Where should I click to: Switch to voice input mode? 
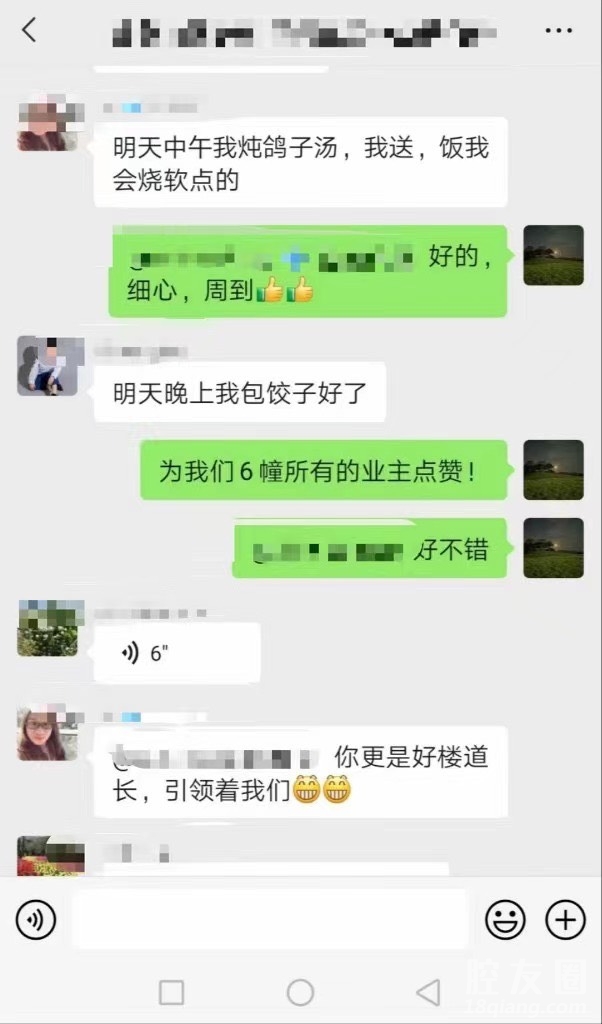pos(37,918)
